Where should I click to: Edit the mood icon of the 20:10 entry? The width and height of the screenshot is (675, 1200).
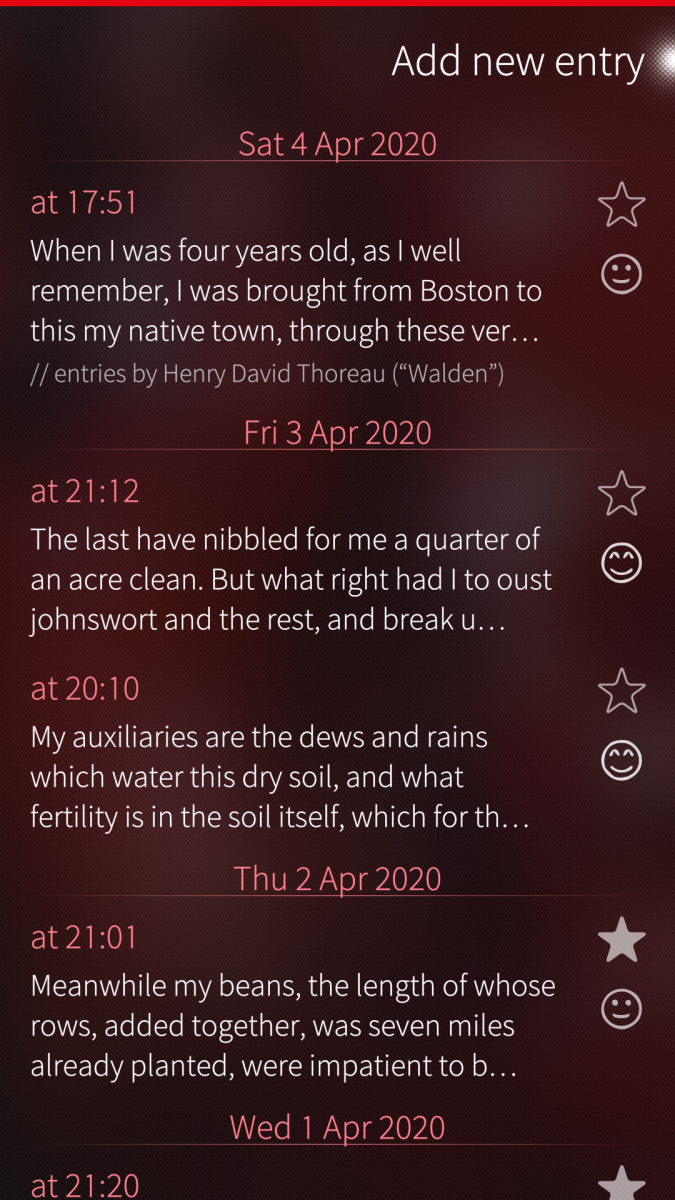[x=621, y=762]
